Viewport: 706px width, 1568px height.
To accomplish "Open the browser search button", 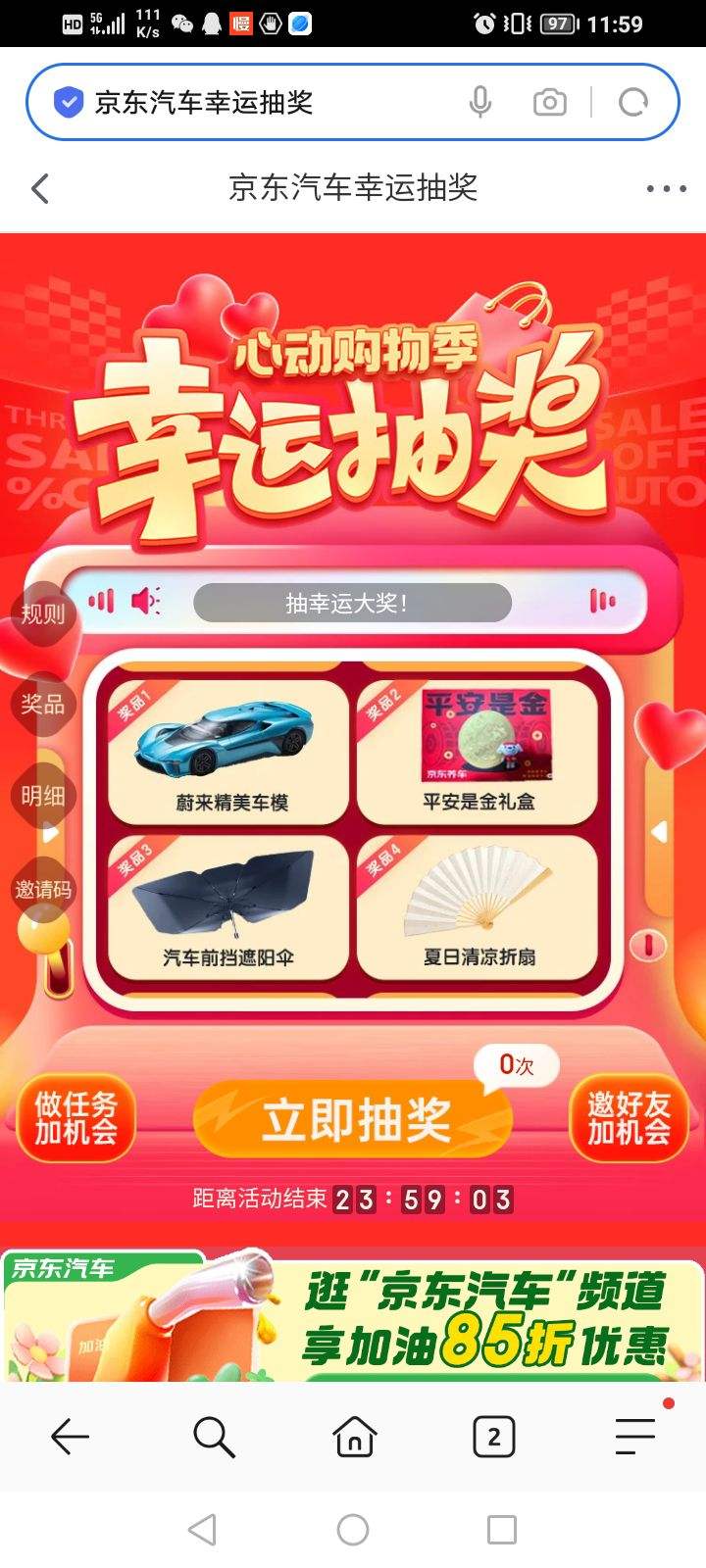I will (213, 1437).
